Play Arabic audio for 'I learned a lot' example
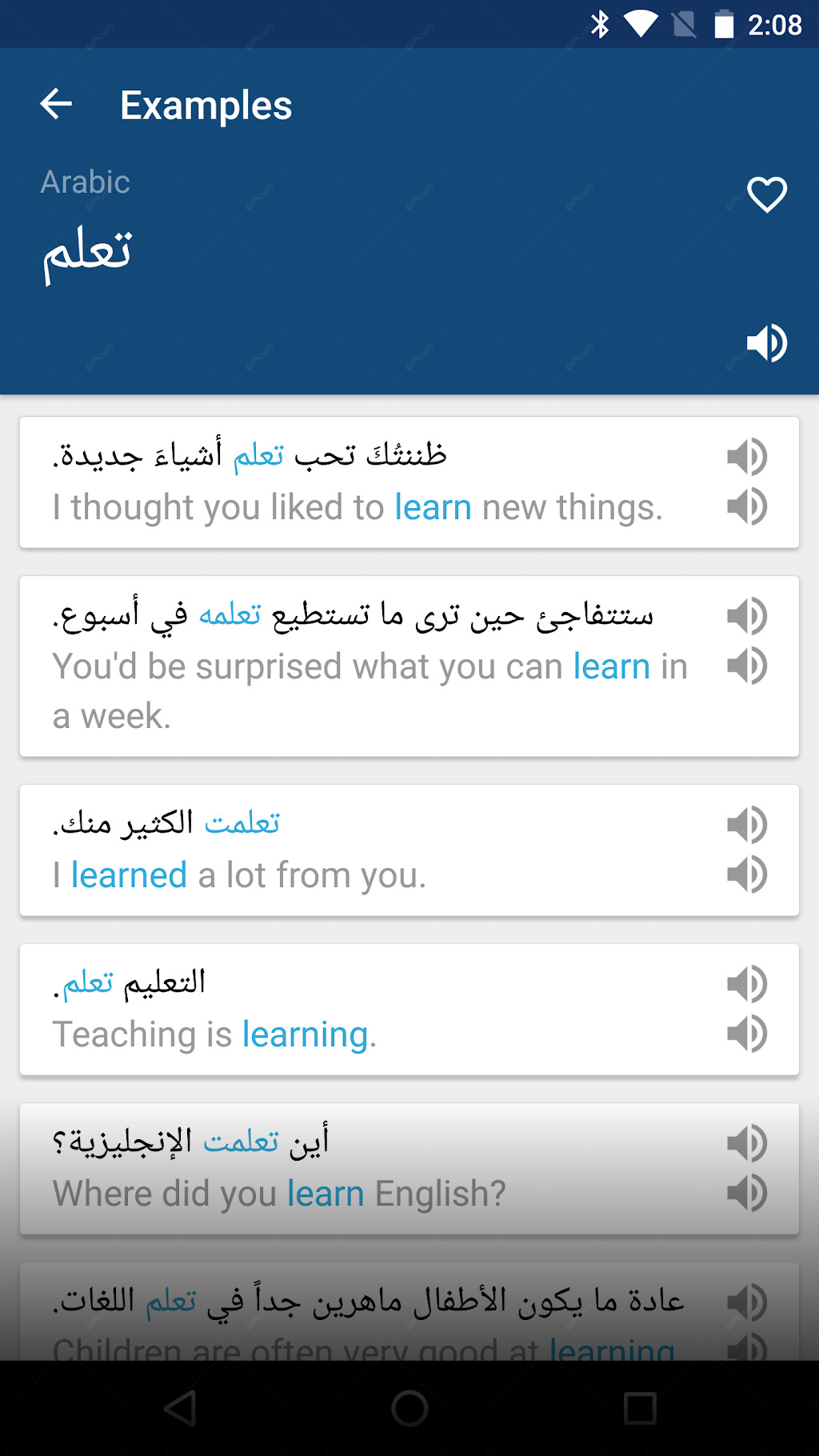 click(747, 825)
